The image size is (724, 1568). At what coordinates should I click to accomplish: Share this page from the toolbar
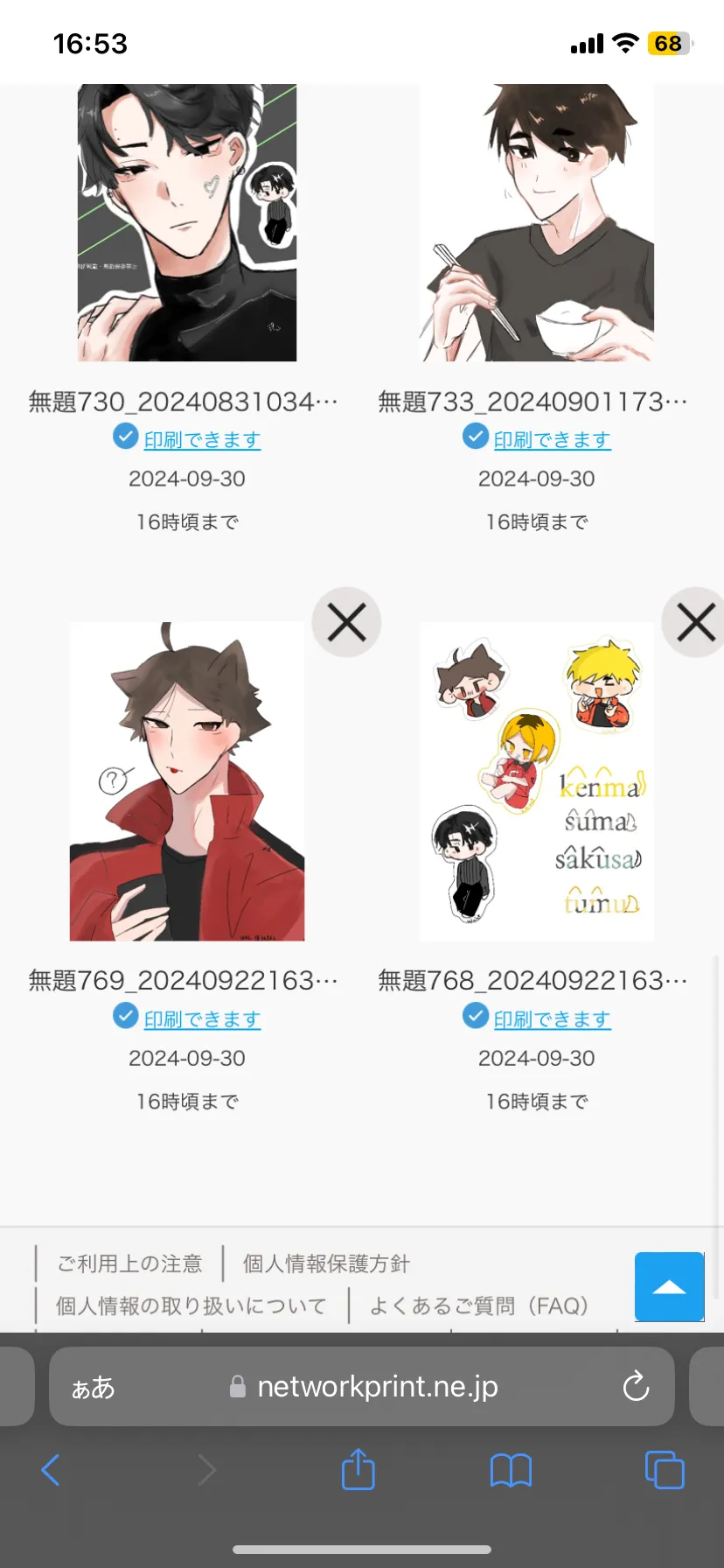(x=358, y=1469)
